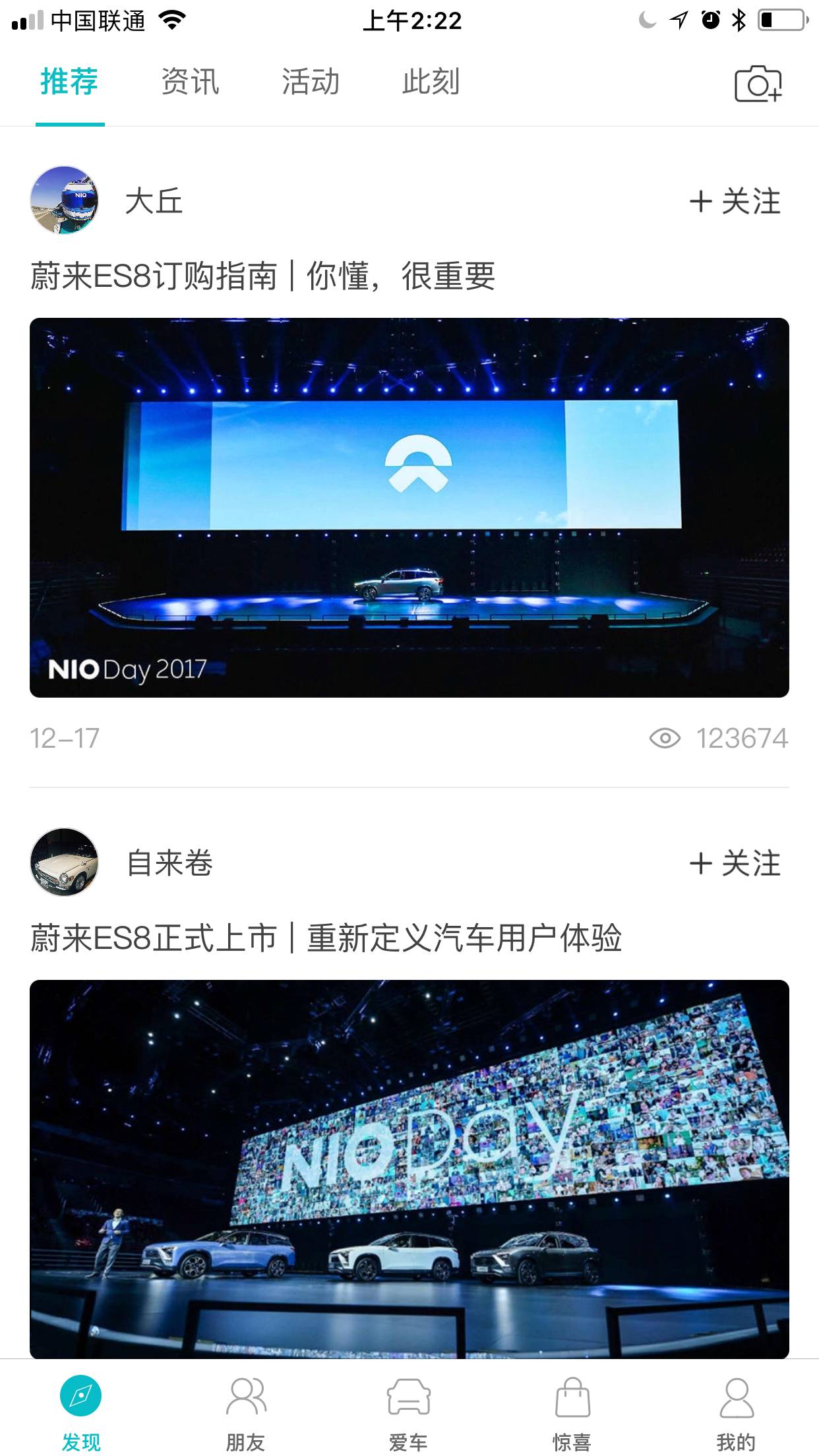Screen dimensions: 819x1456
Task: Switch to the 资讯 tab
Action: 190,82
